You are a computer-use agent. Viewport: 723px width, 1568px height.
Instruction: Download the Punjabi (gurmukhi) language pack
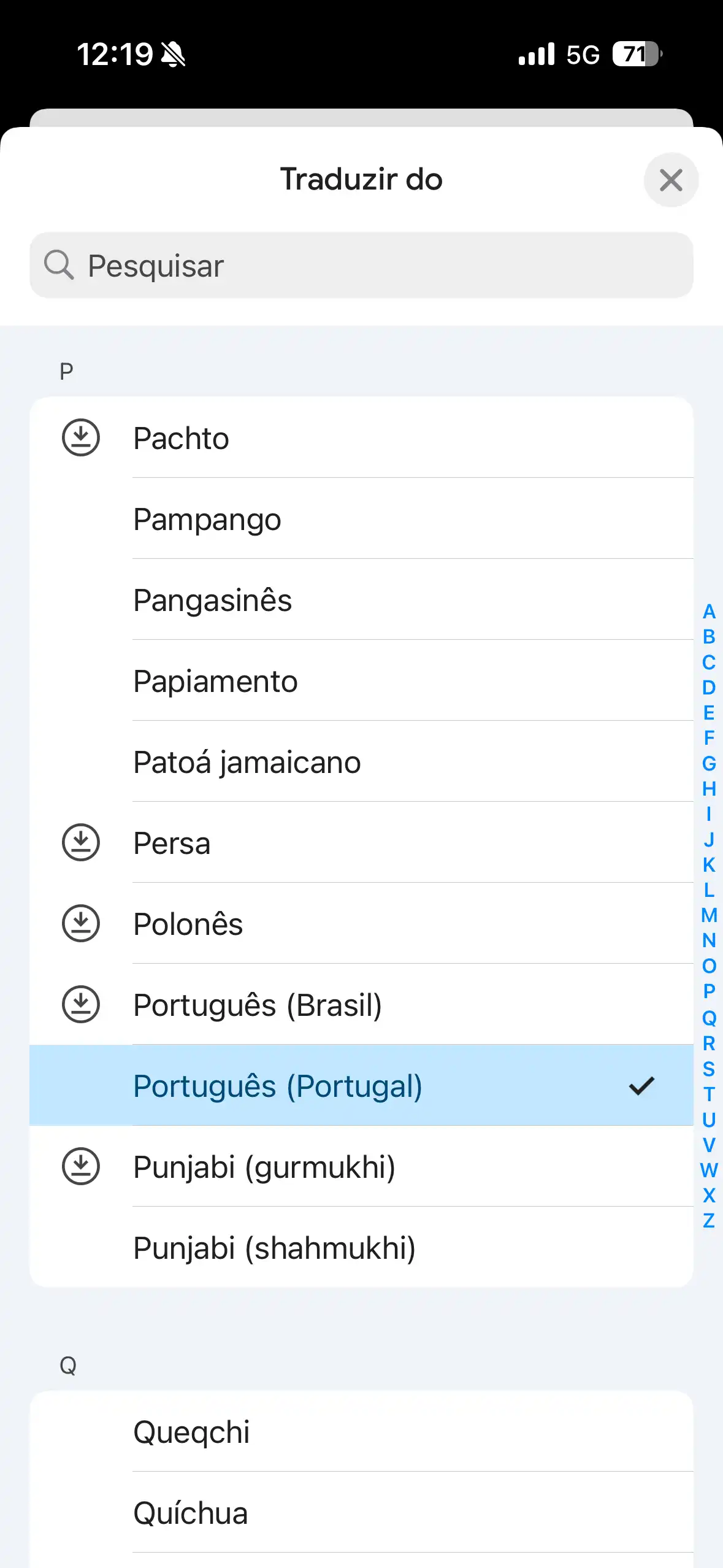(82, 1167)
